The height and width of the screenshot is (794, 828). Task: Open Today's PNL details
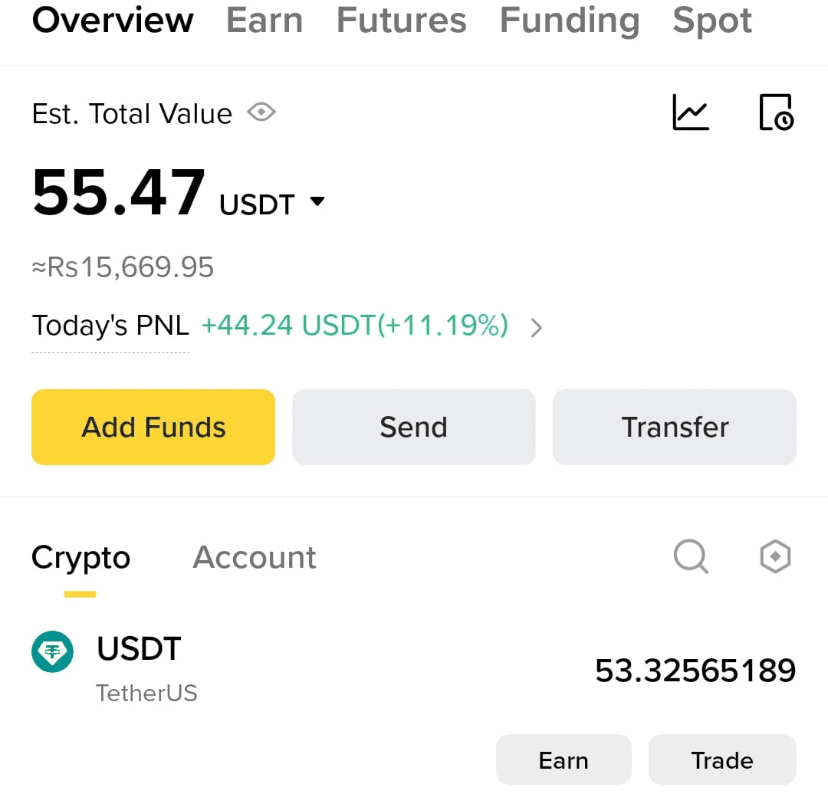click(x=537, y=328)
